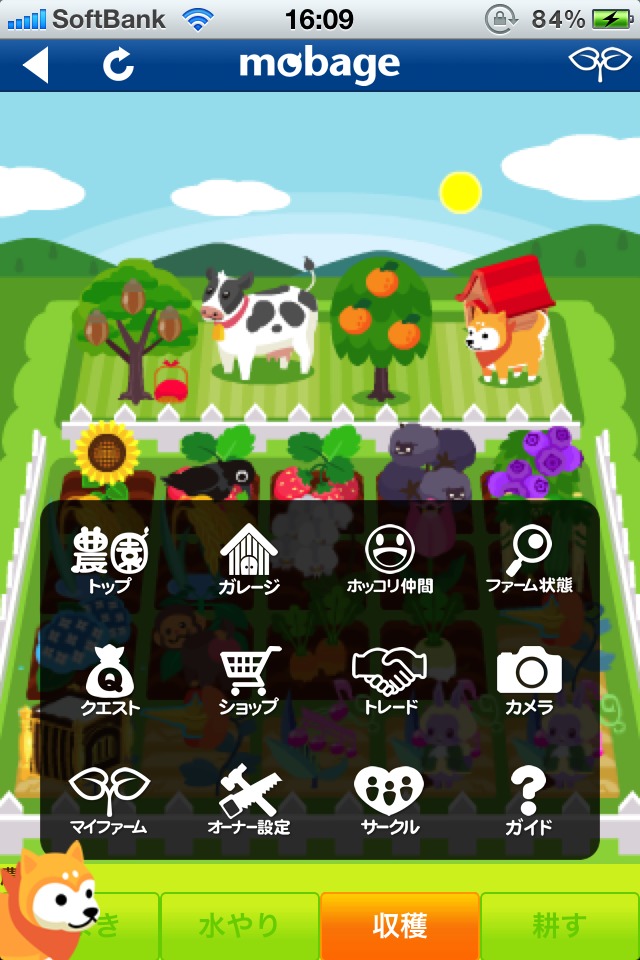Reload the page with the refresh icon

(x=119, y=65)
